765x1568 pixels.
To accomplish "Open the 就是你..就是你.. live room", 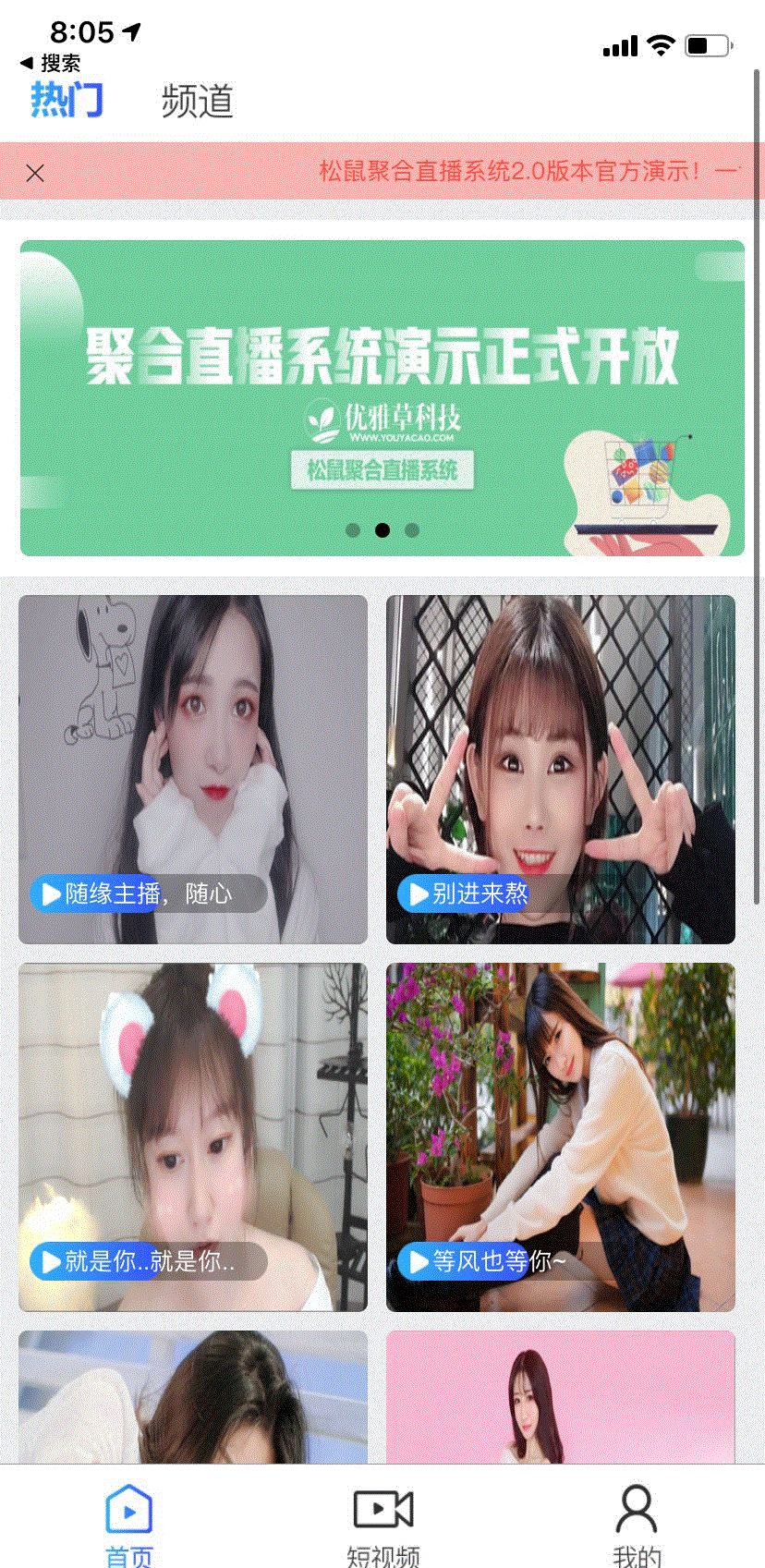I will (192, 1136).
